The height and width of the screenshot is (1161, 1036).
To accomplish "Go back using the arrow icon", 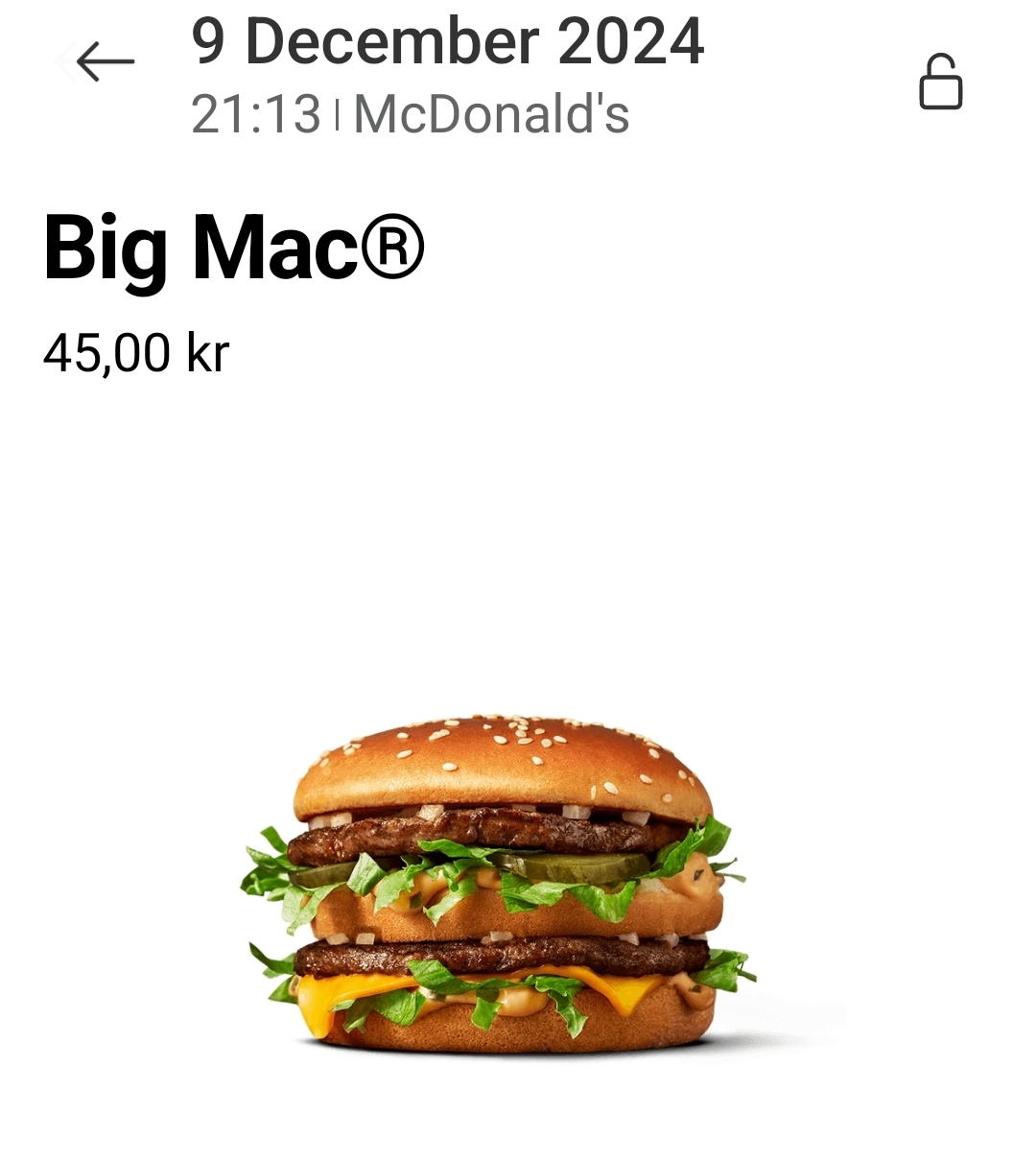I will tap(105, 62).
